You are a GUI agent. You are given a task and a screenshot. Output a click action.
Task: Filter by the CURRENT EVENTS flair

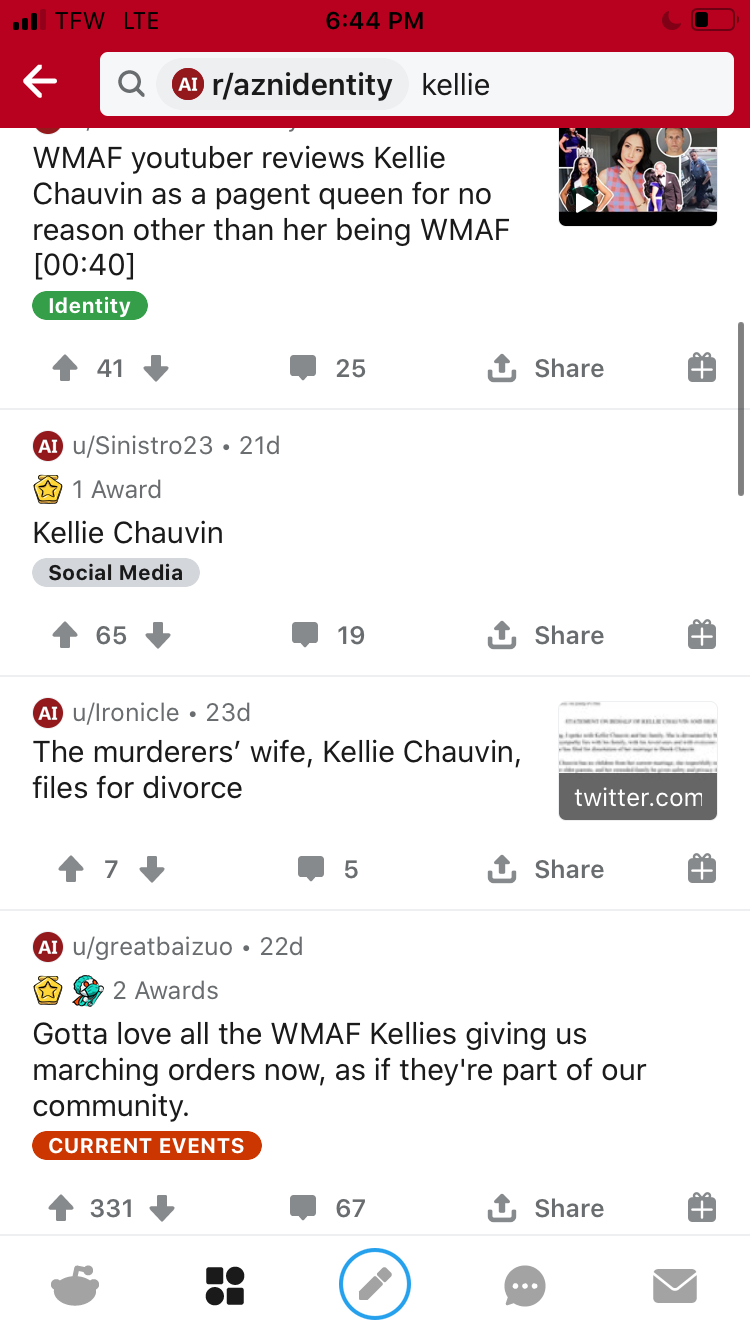click(146, 1146)
